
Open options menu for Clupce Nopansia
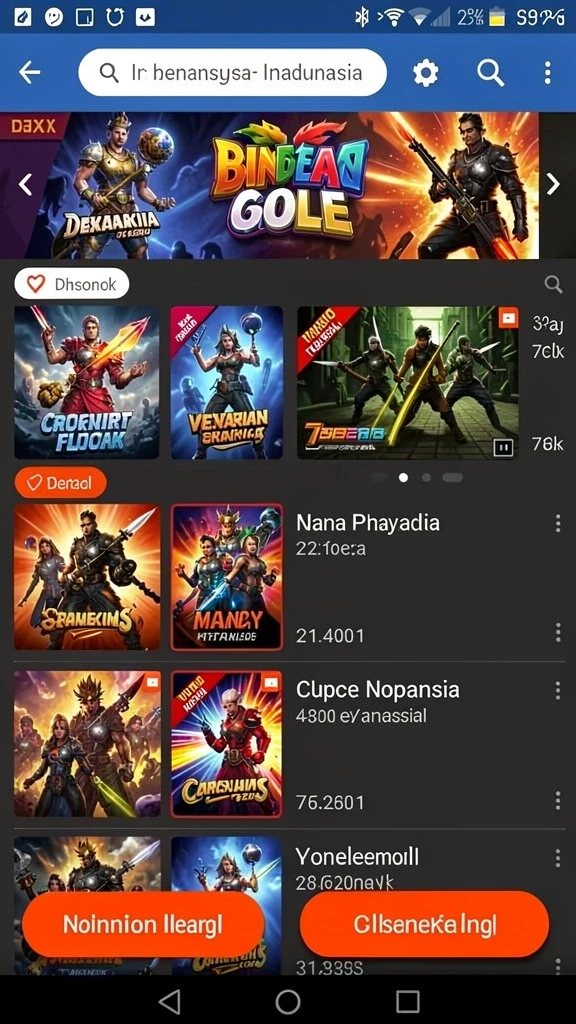click(x=557, y=690)
